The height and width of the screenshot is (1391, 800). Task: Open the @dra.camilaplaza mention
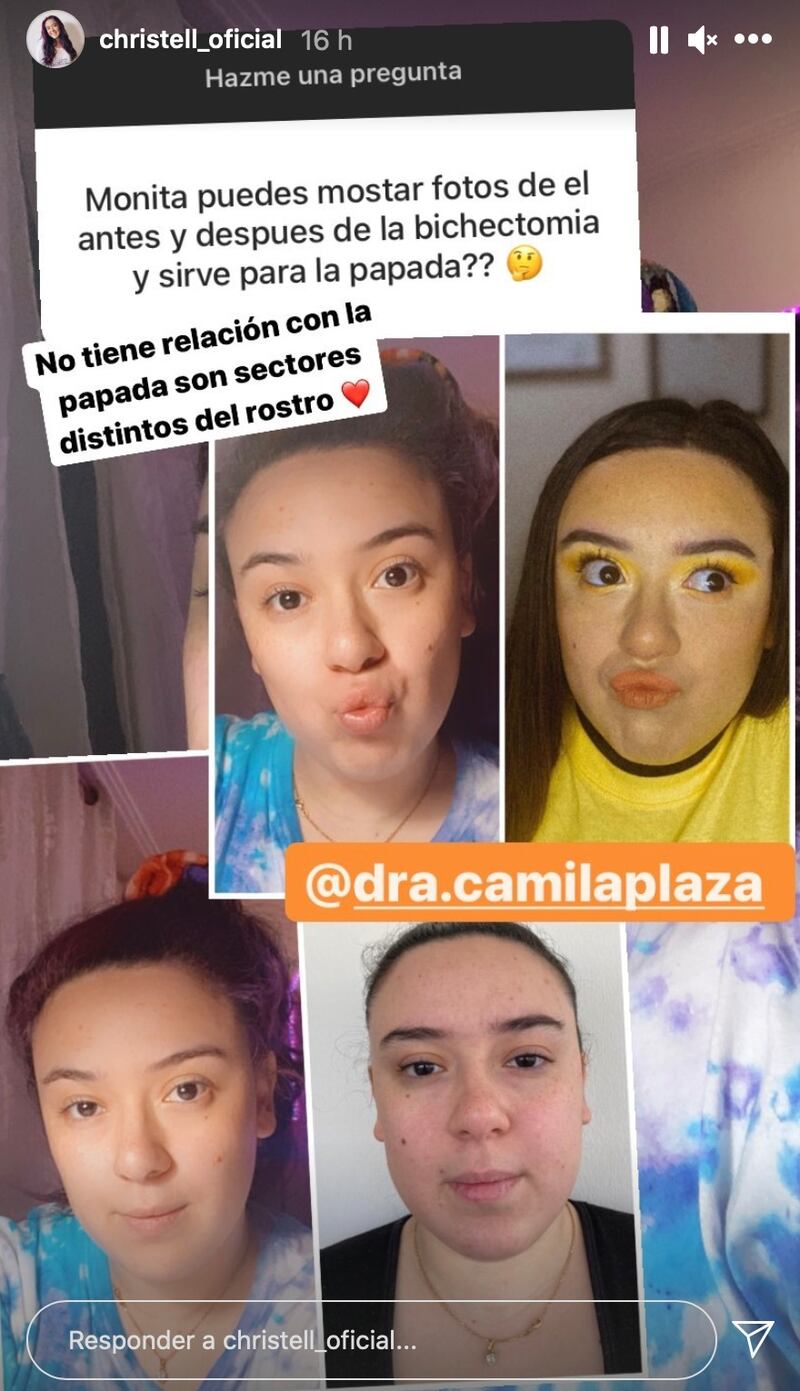pos(540,884)
